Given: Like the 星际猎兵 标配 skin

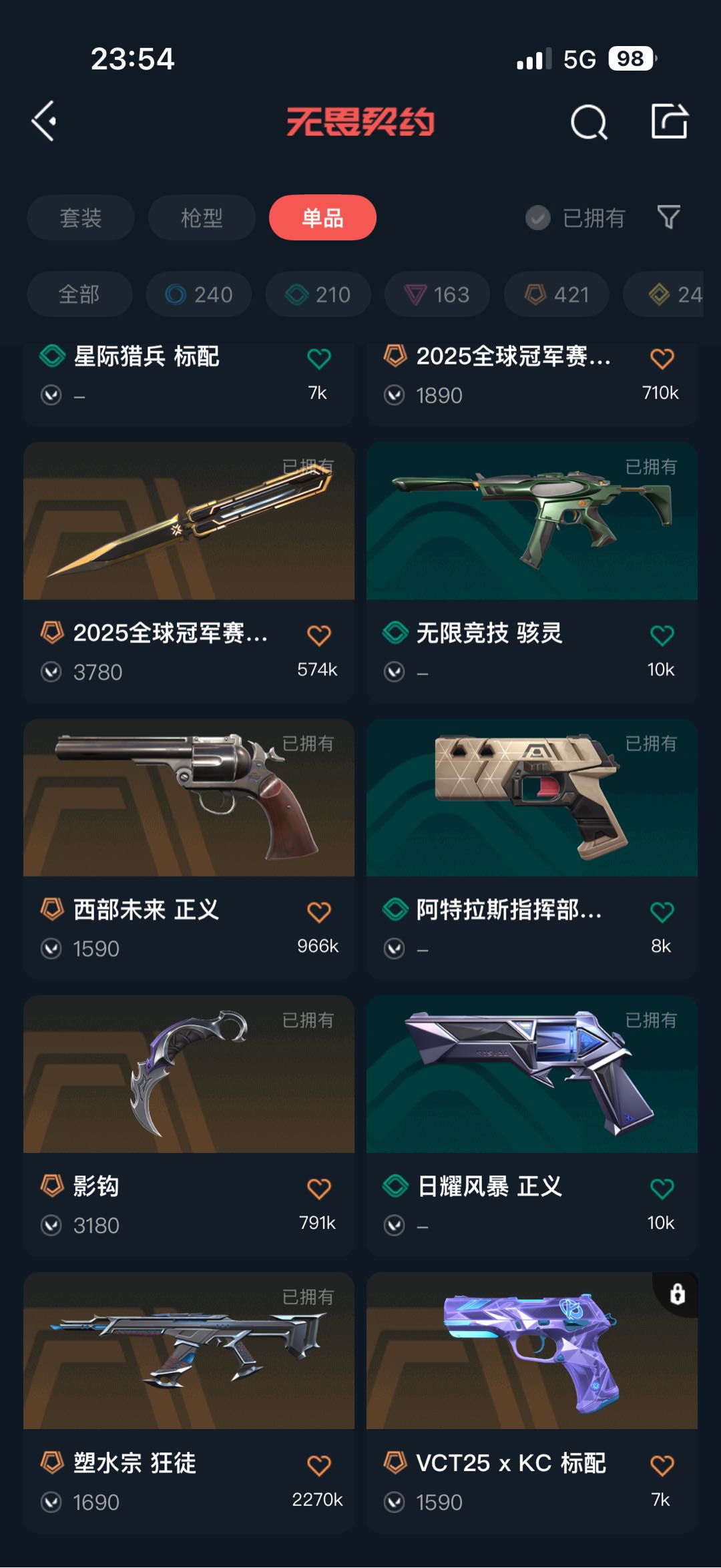Looking at the screenshot, I should pyautogui.click(x=319, y=358).
